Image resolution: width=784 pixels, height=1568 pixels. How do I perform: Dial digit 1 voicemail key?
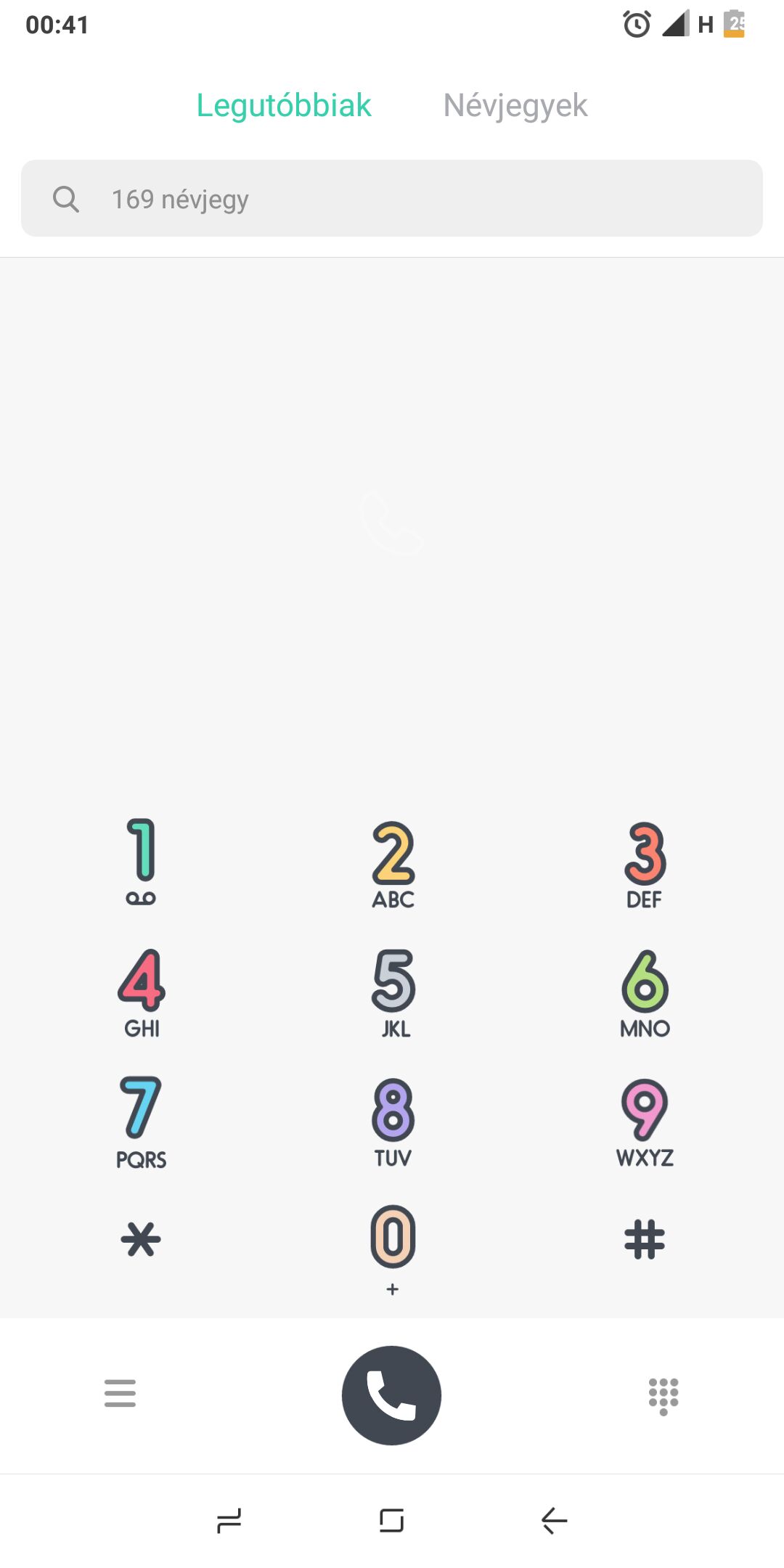(141, 861)
